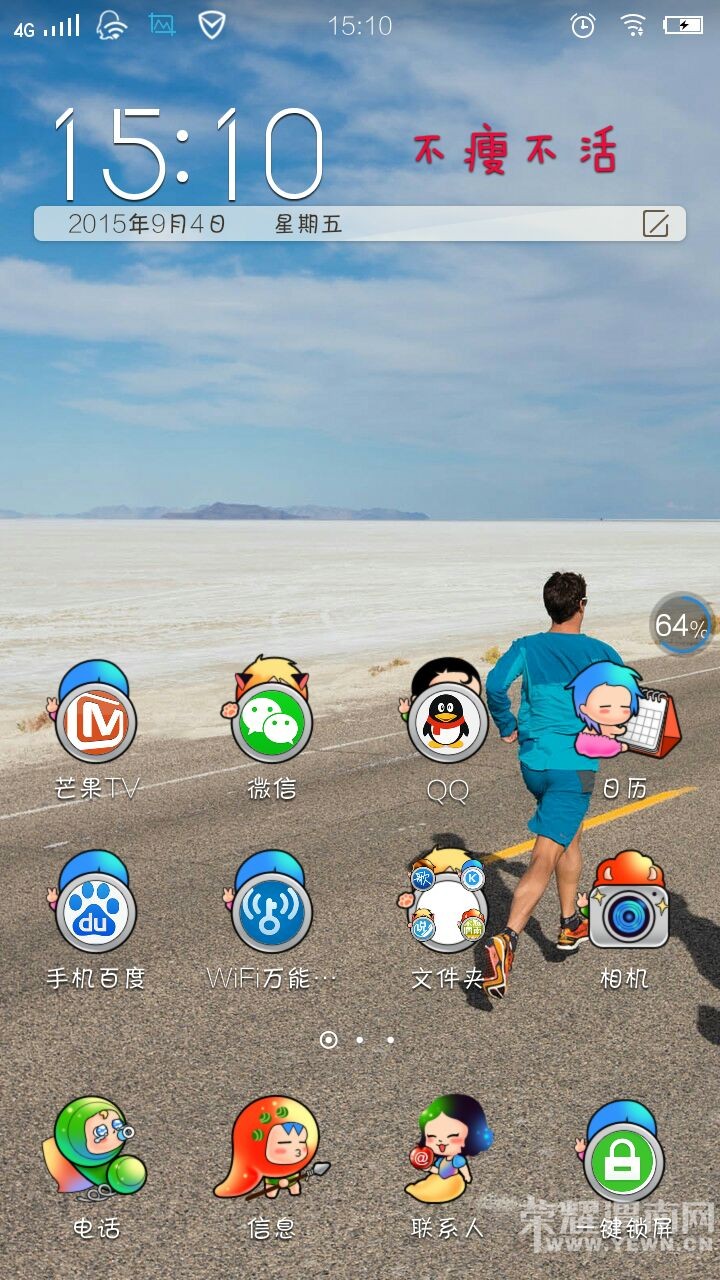Launch 微信 (WeChat)
720x1280 pixels.
click(272, 722)
